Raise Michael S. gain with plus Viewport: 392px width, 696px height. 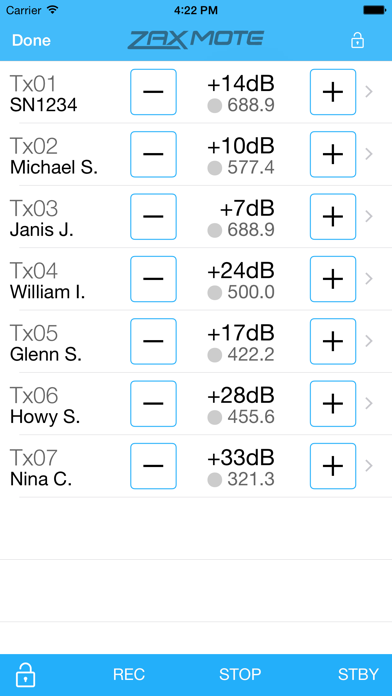(333, 154)
